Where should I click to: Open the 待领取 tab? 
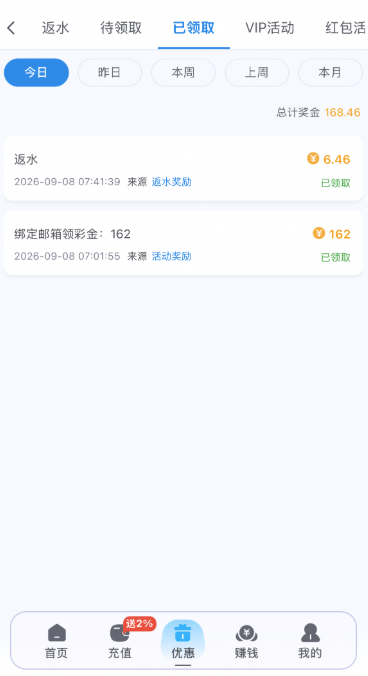[x=121, y=28]
